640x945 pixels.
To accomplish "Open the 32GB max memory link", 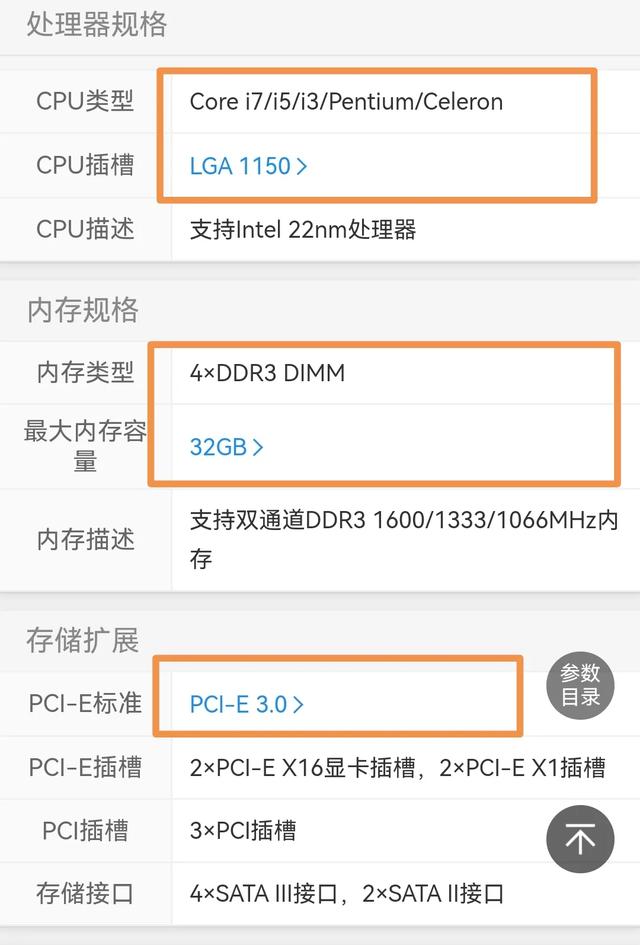I will 226,447.
